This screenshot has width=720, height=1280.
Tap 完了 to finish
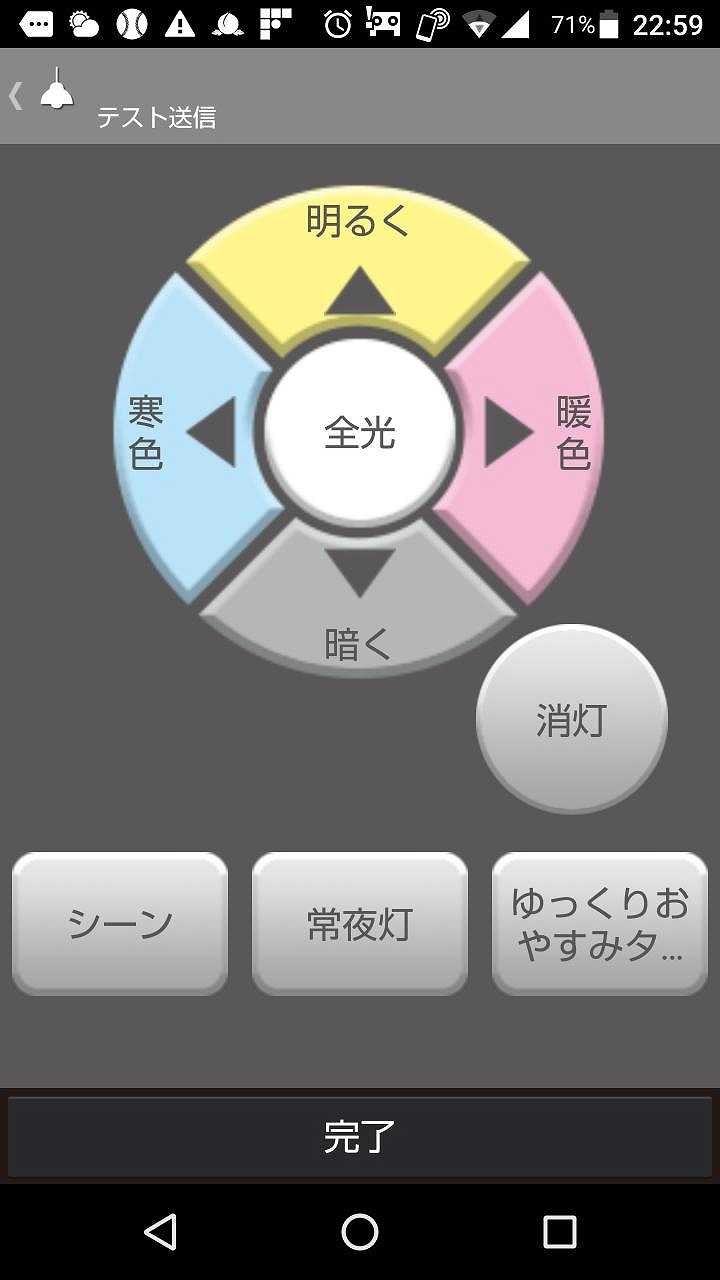click(360, 1137)
